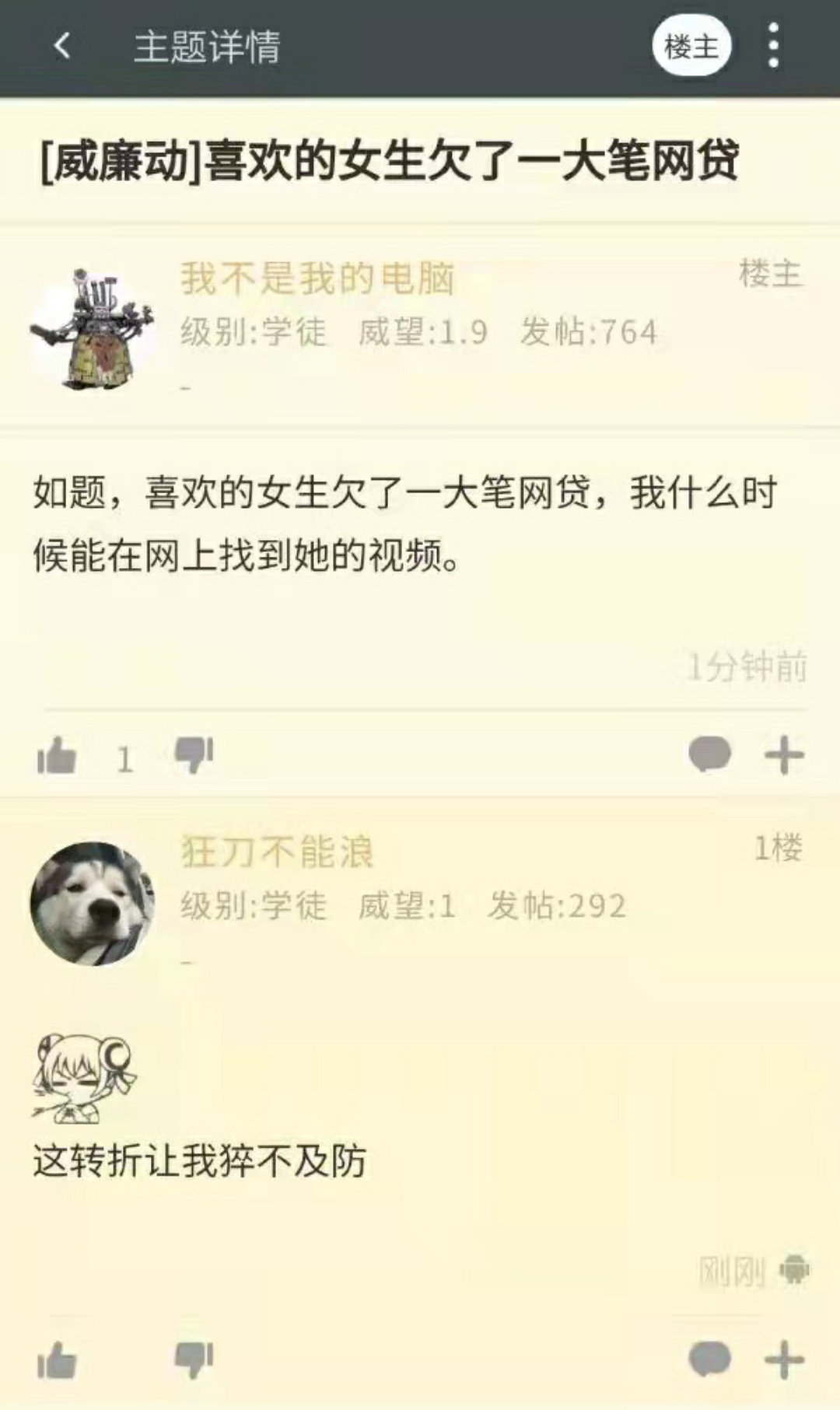Tap the 楼主 filter button

pos(691,47)
